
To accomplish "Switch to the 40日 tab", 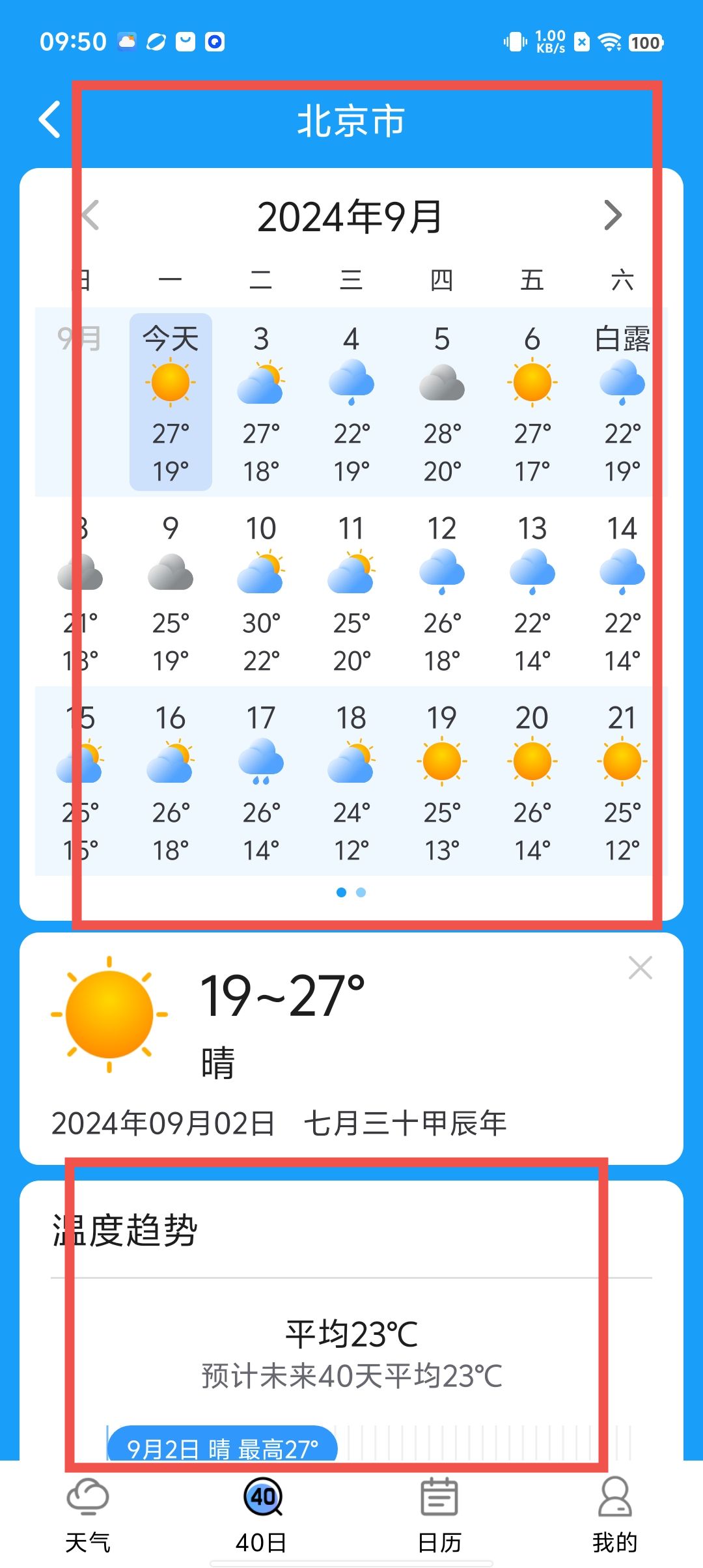I will (x=262, y=1514).
